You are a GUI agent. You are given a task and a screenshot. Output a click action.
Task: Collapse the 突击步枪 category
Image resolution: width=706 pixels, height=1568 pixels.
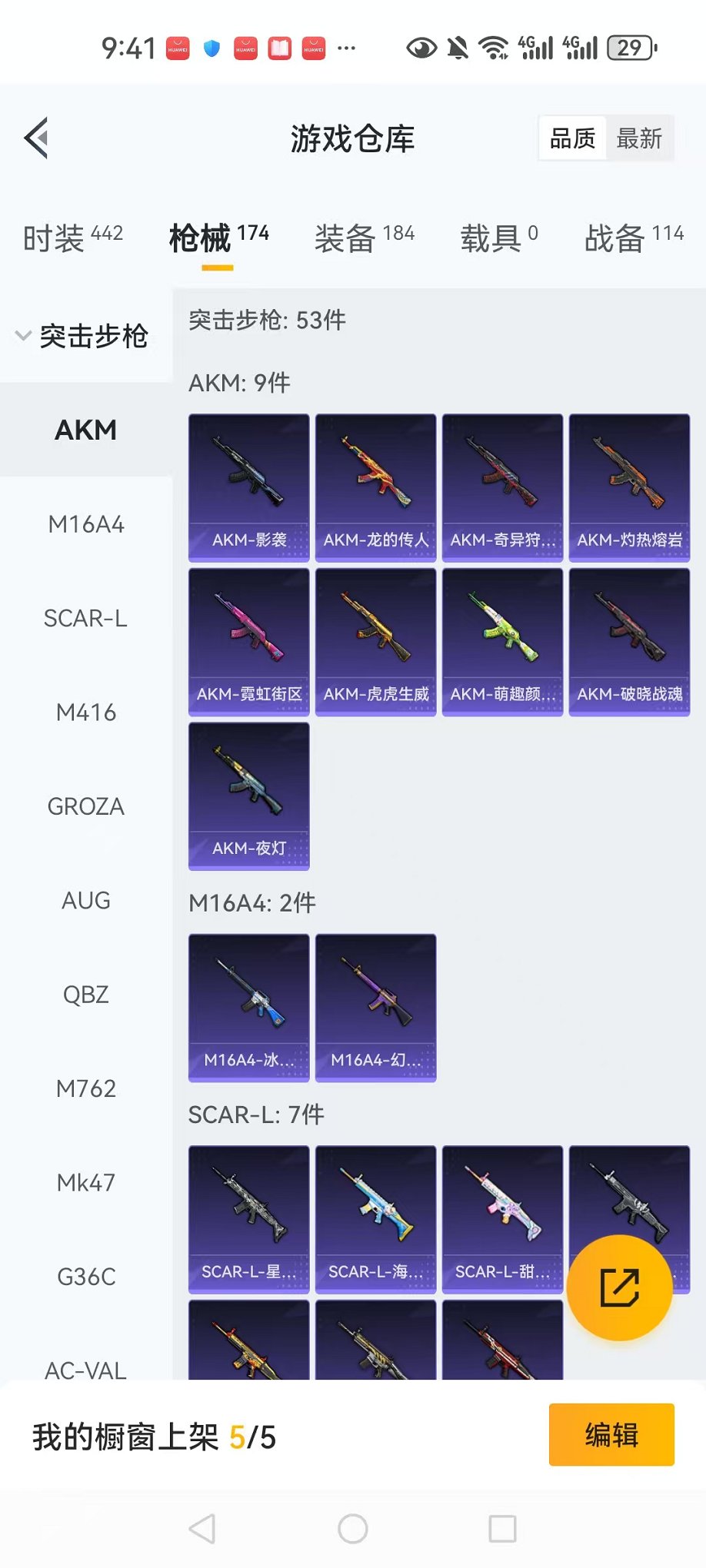pyautogui.click(x=82, y=336)
